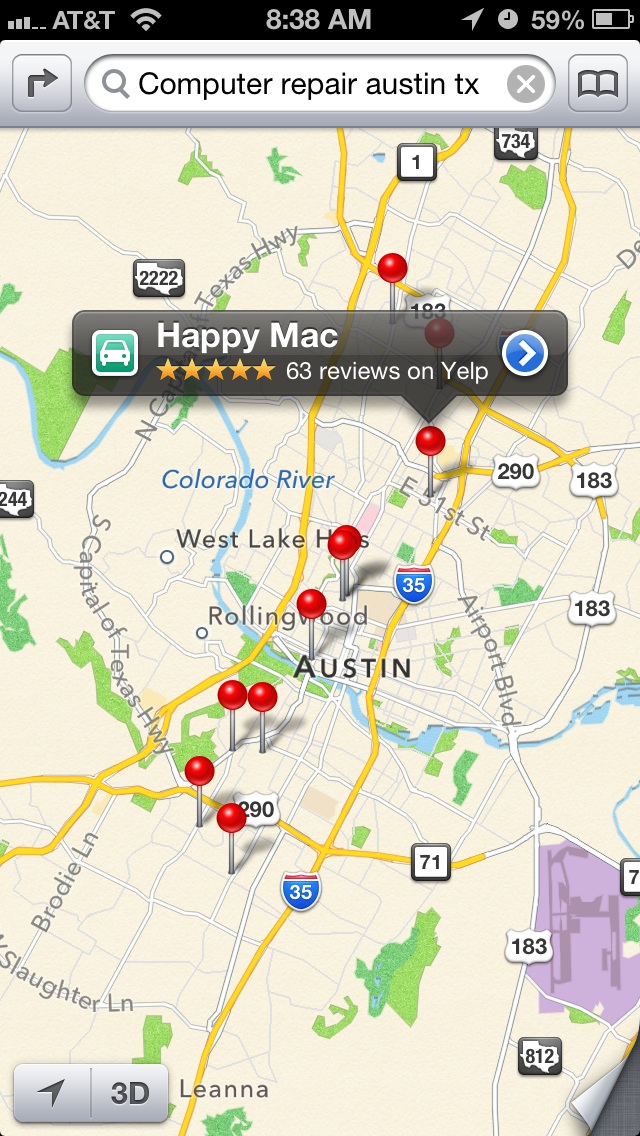Select the northernmost pin above the 183 shield

[393, 269]
